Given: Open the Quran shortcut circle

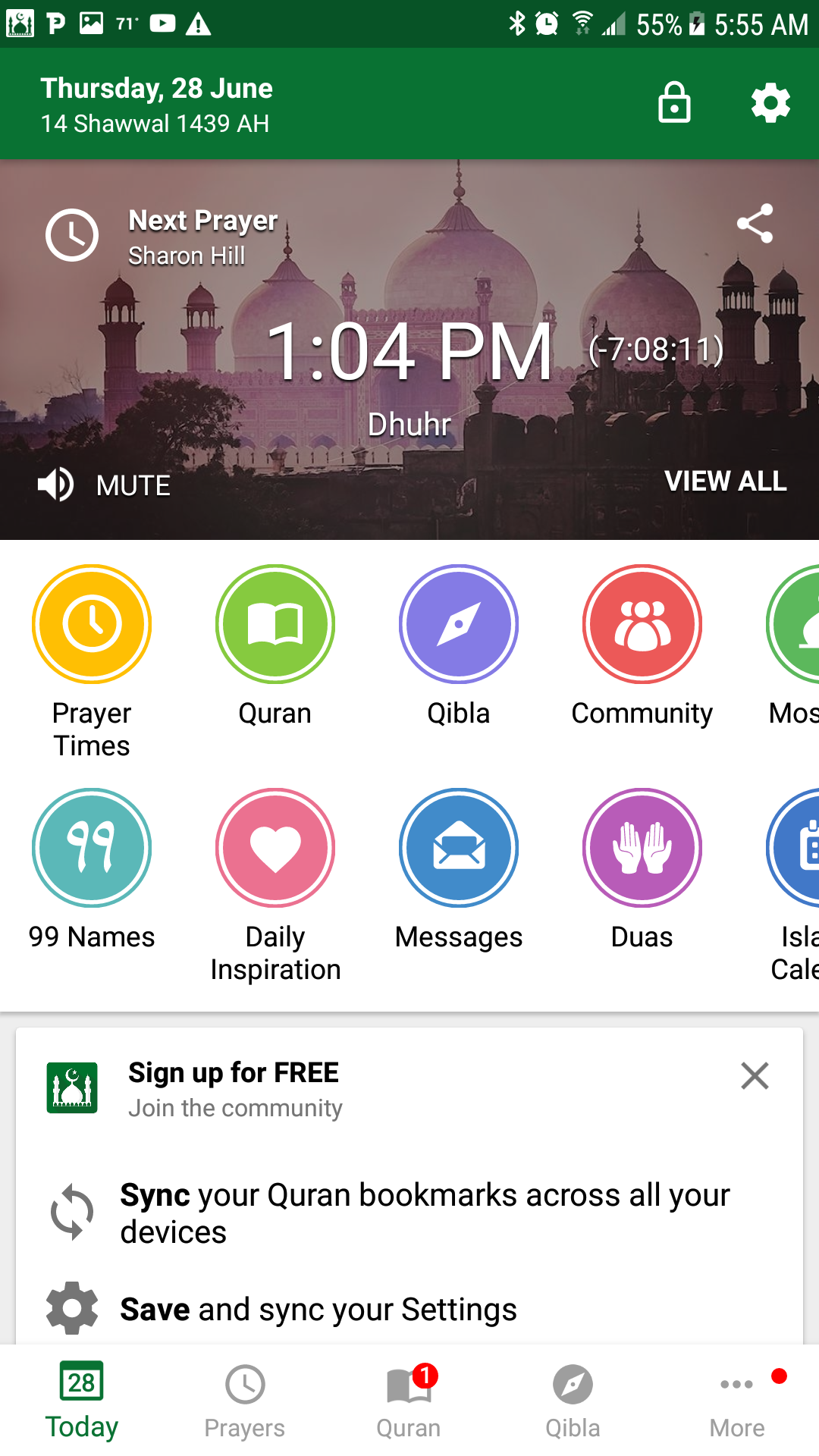Looking at the screenshot, I should pos(275,624).
